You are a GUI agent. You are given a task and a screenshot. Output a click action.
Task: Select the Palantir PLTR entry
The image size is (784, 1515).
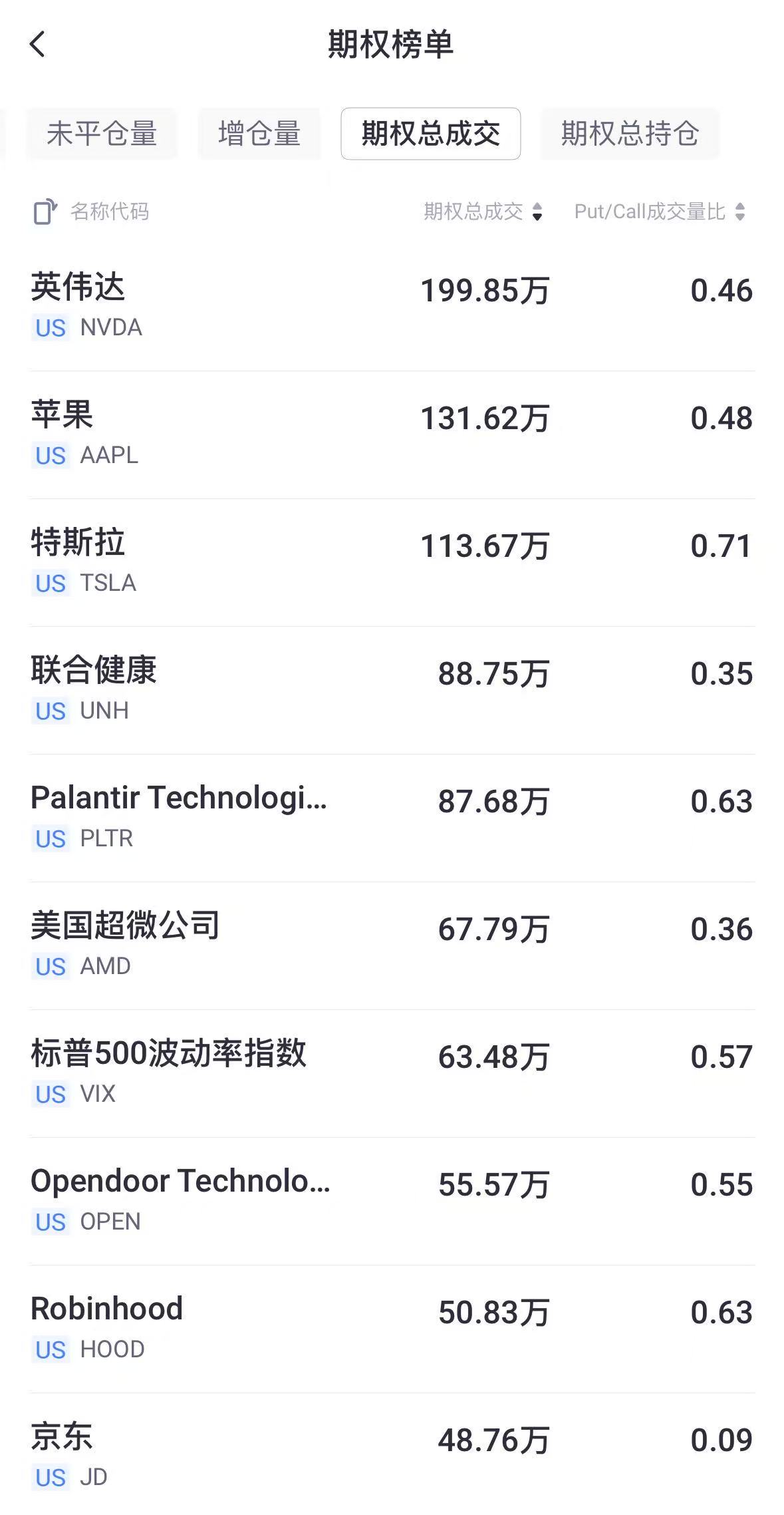pos(392,817)
